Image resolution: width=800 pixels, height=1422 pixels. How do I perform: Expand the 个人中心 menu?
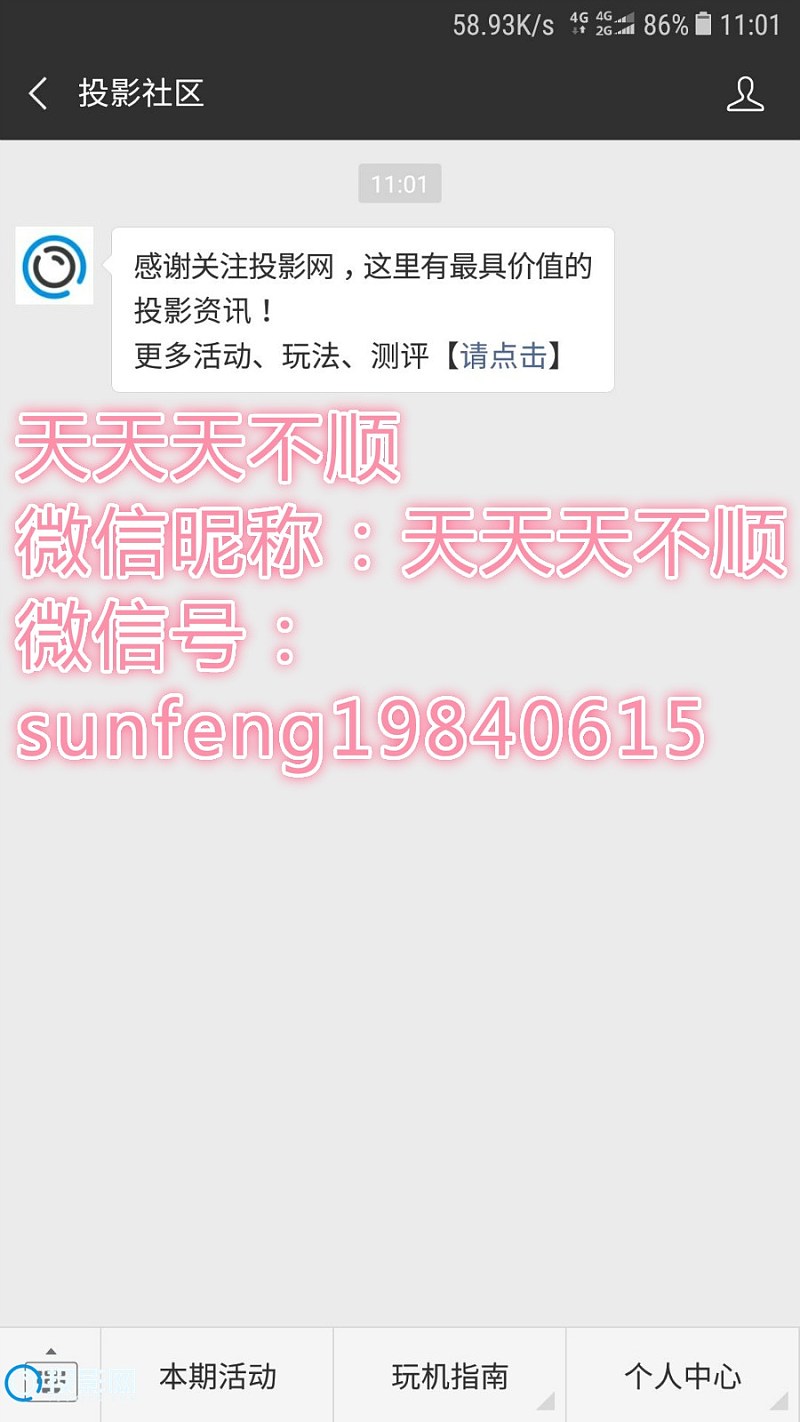coord(683,1376)
